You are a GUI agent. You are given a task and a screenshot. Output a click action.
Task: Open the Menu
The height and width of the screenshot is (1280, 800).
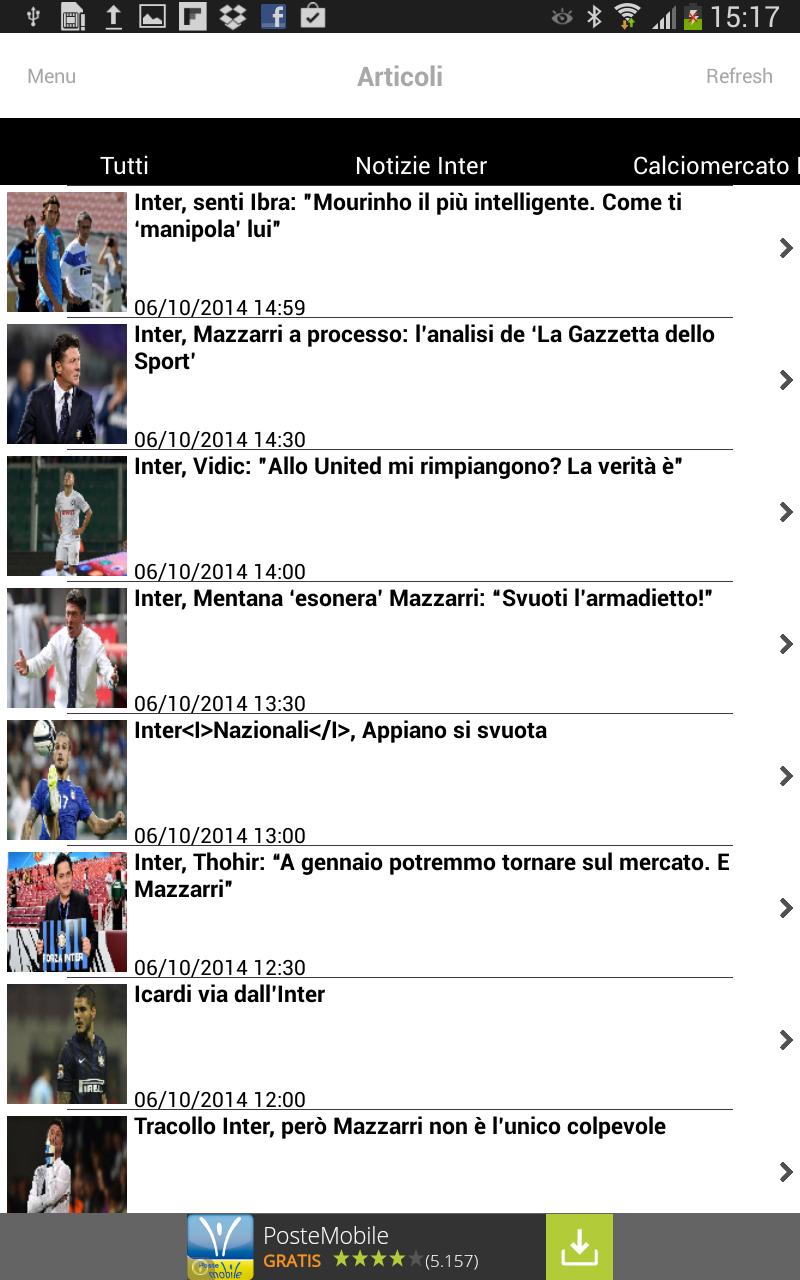point(50,75)
